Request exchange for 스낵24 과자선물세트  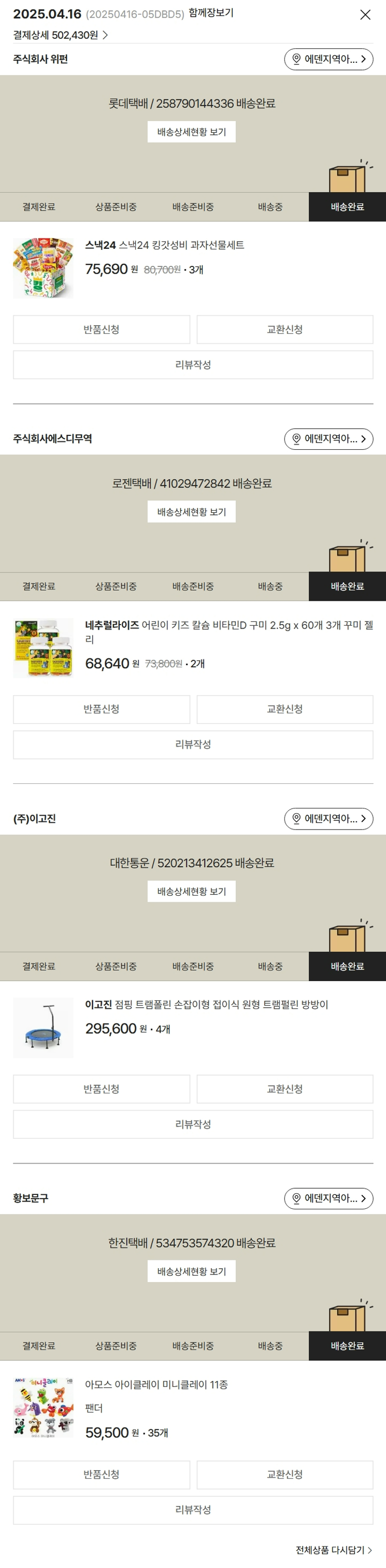click(x=285, y=329)
